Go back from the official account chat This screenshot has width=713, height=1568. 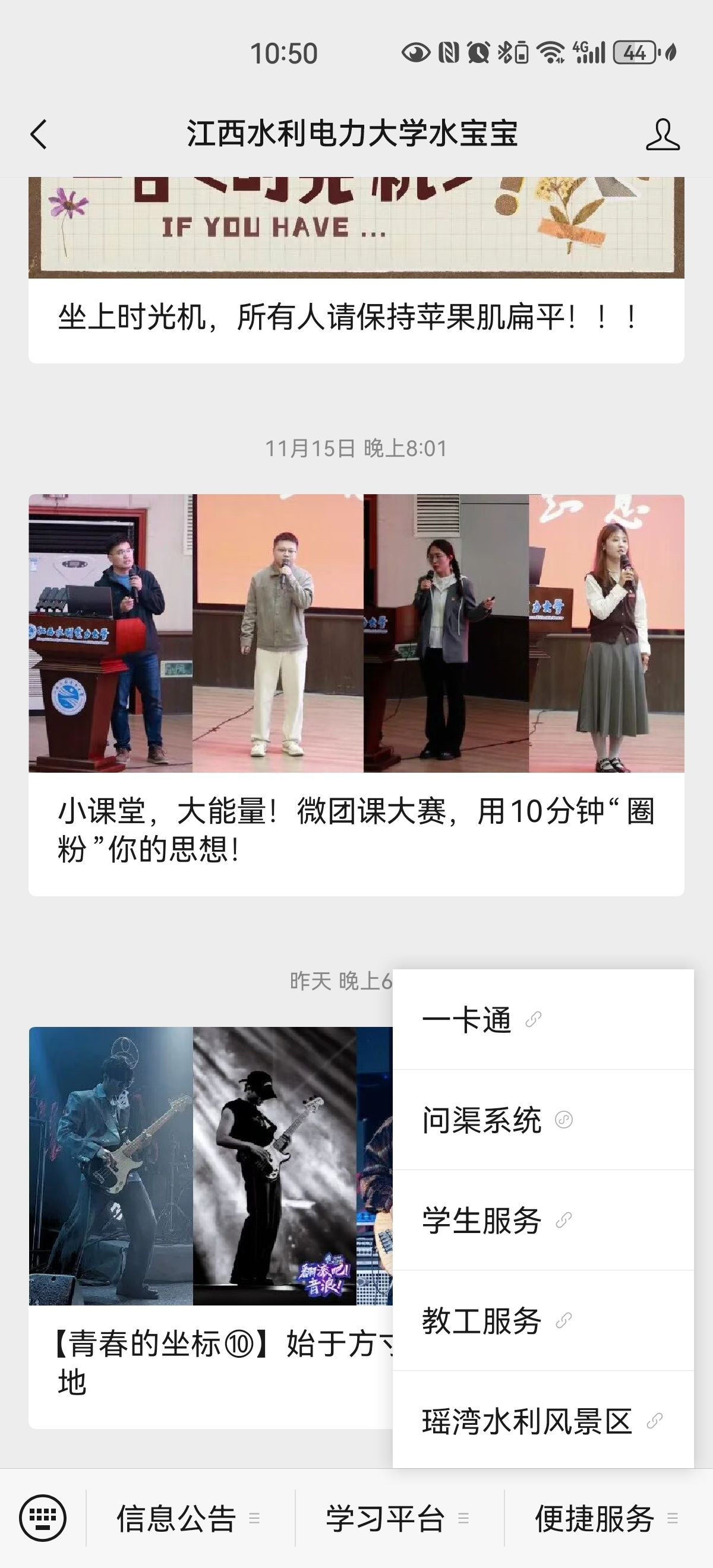[x=39, y=134]
